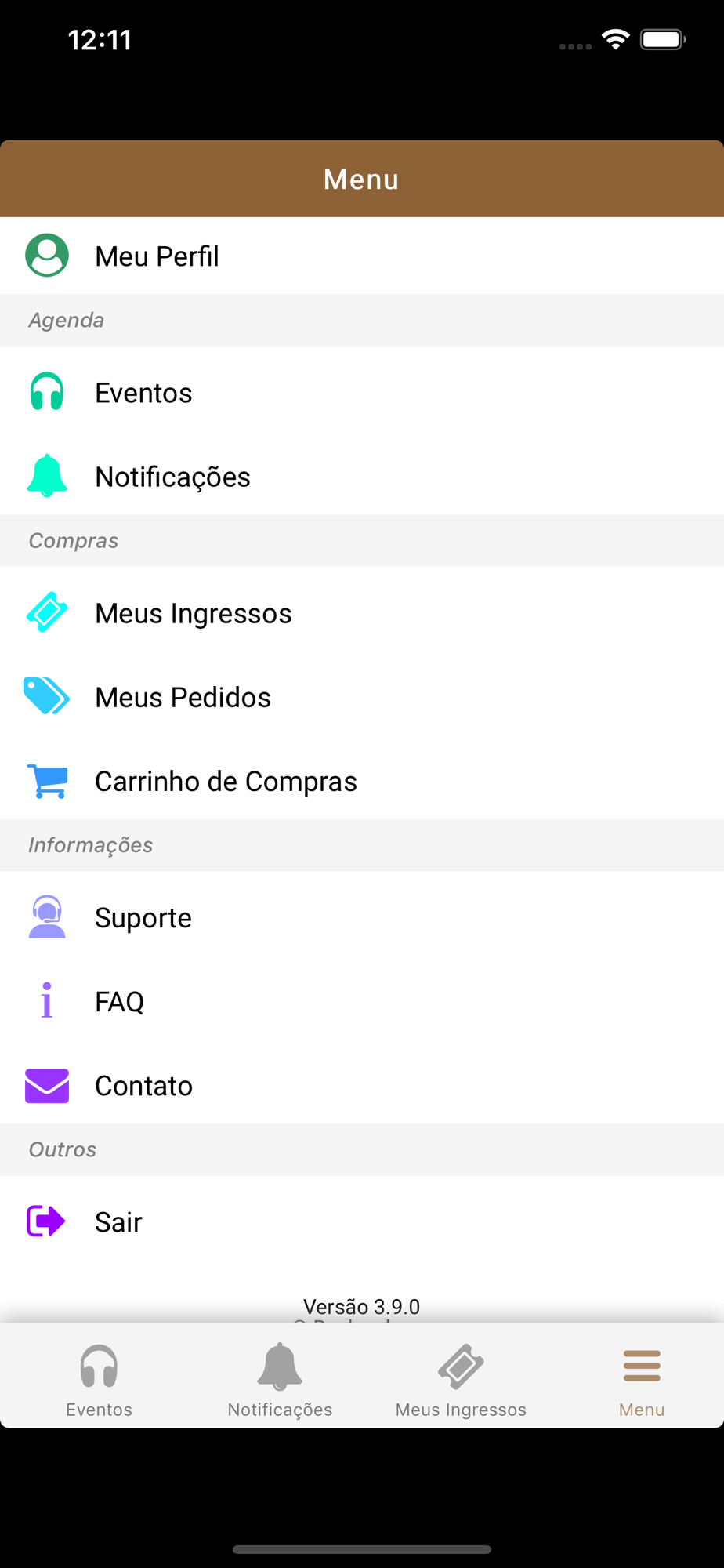Open the FAQ row

point(362,1000)
